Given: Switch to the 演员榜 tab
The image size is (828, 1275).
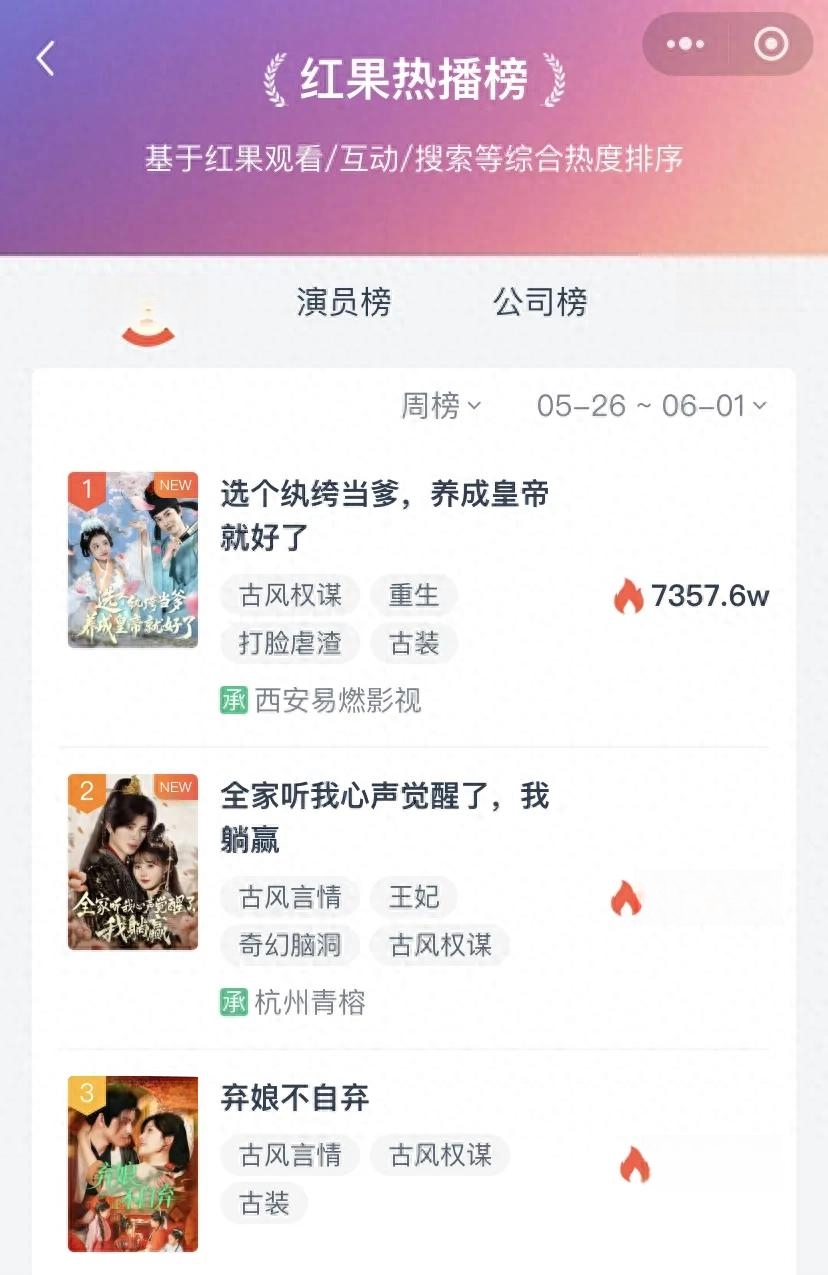Looking at the screenshot, I should click(x=344, y=302).
